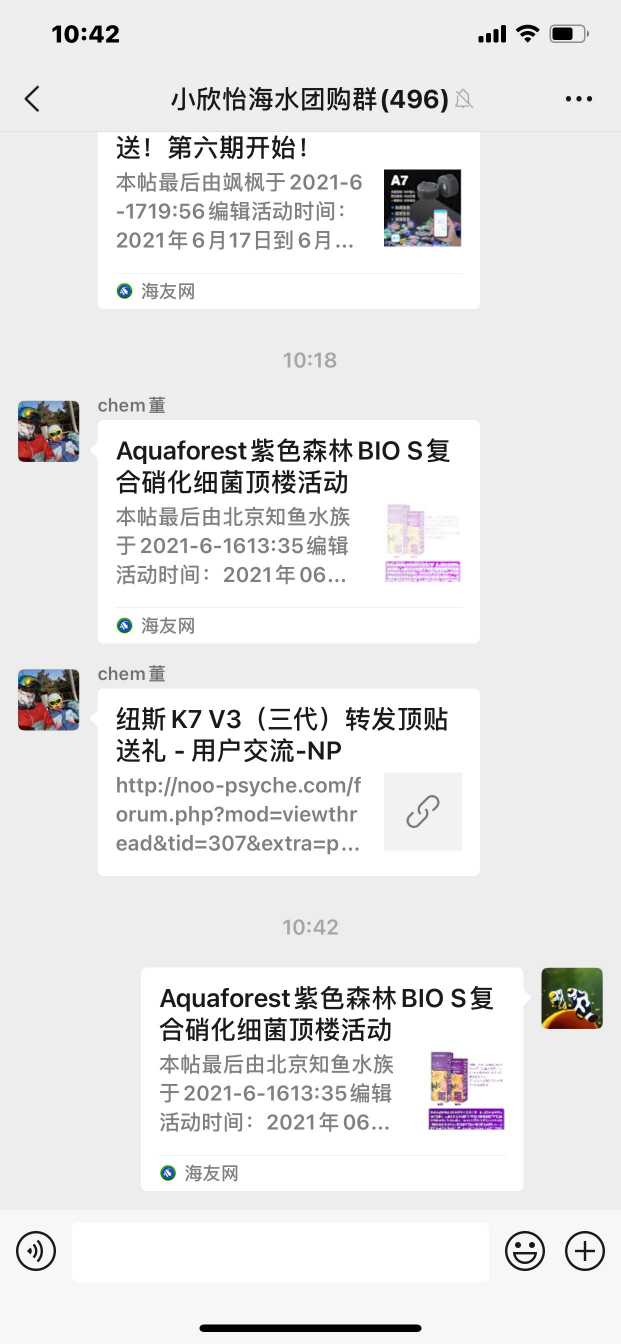Open the emoji sticker panel
This screenshot has height=1344, width=621.
point(525,1251)
